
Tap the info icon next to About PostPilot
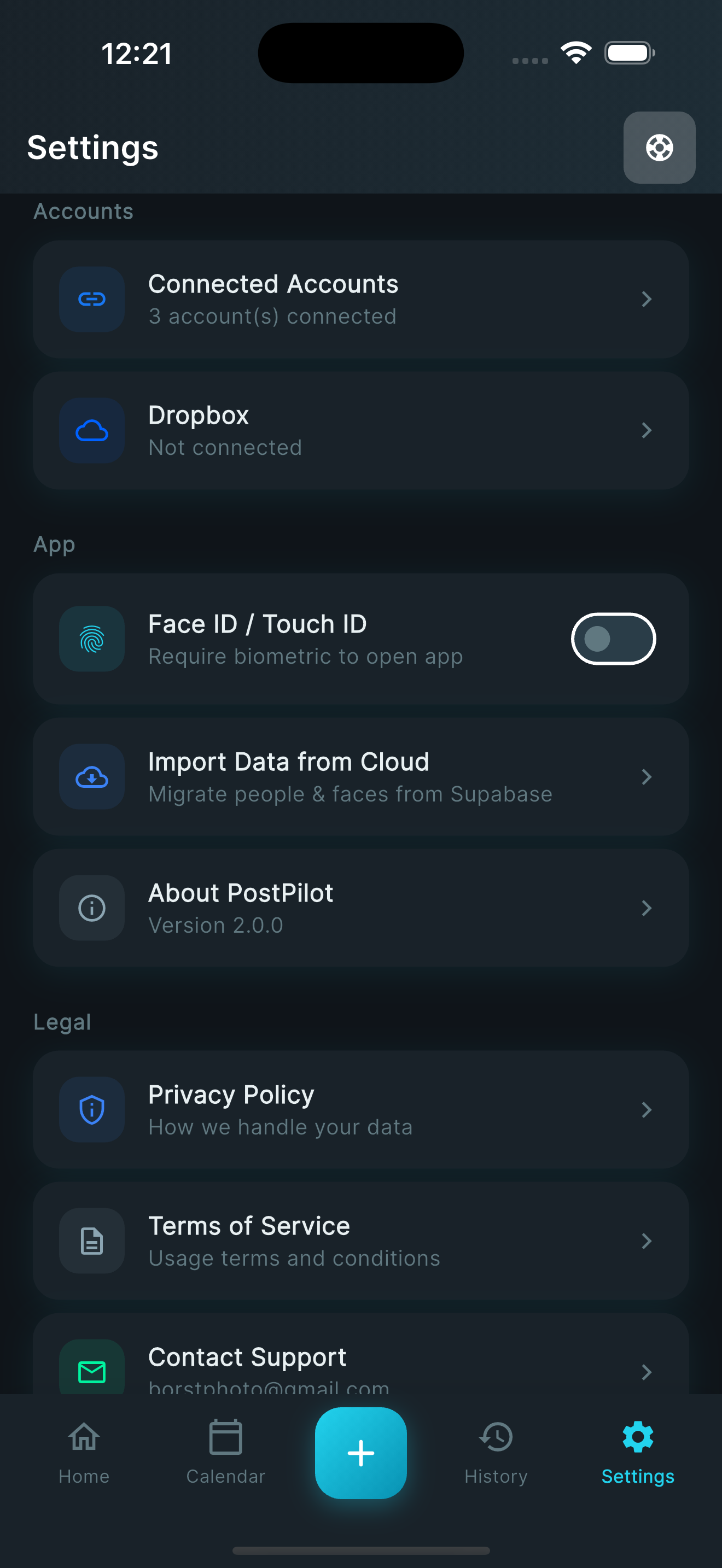coord(91,908)
